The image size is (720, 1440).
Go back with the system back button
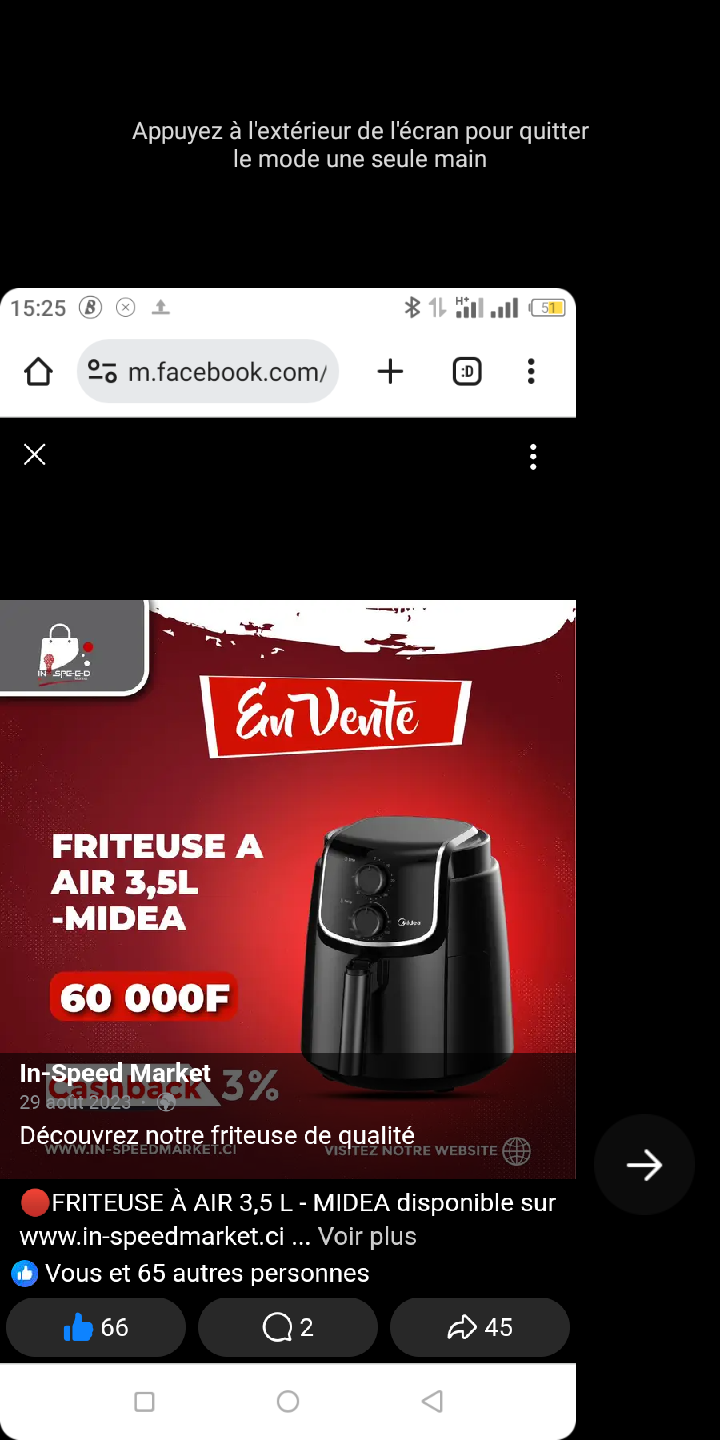pos(432,1402)
